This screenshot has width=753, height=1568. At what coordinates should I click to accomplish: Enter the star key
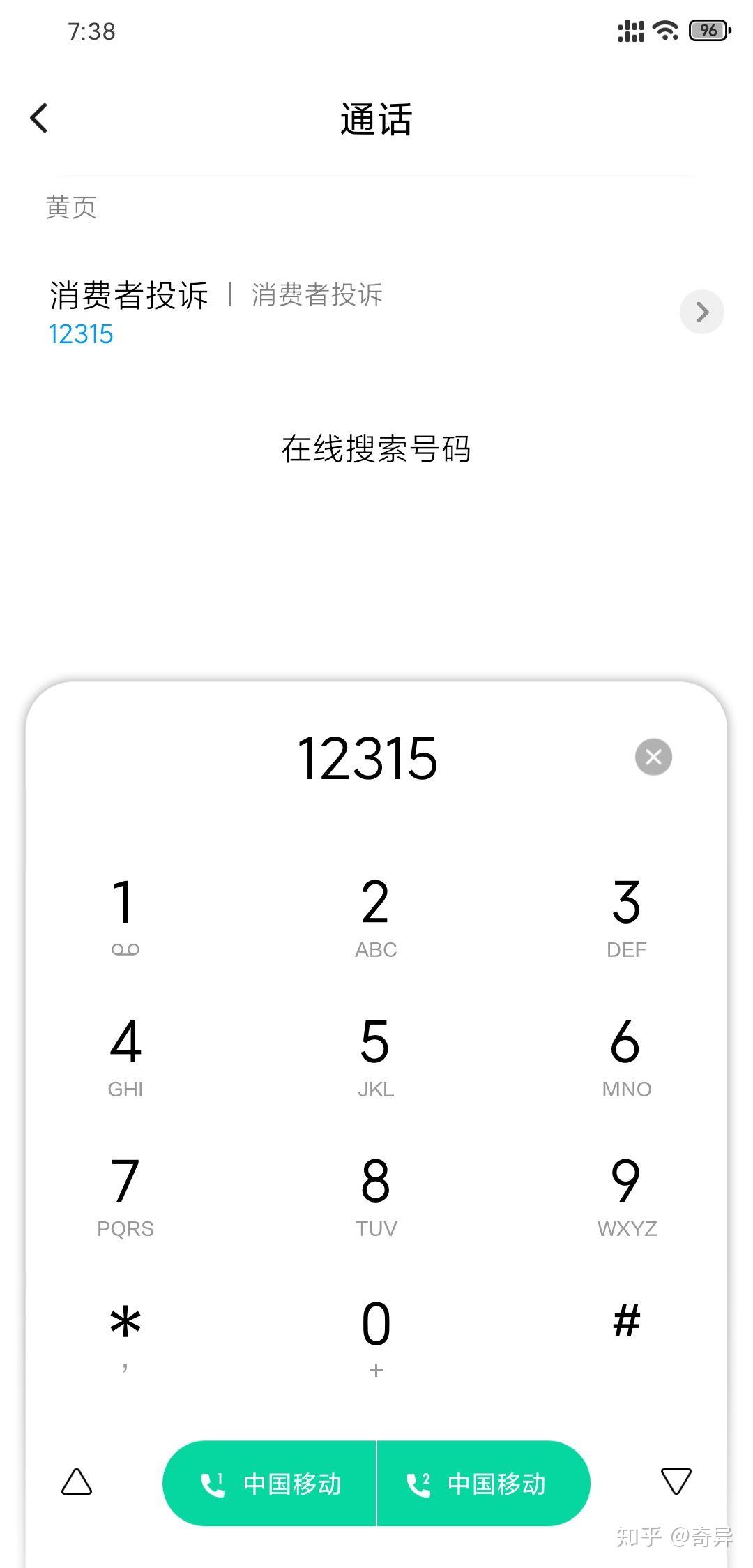point(125,1332)
